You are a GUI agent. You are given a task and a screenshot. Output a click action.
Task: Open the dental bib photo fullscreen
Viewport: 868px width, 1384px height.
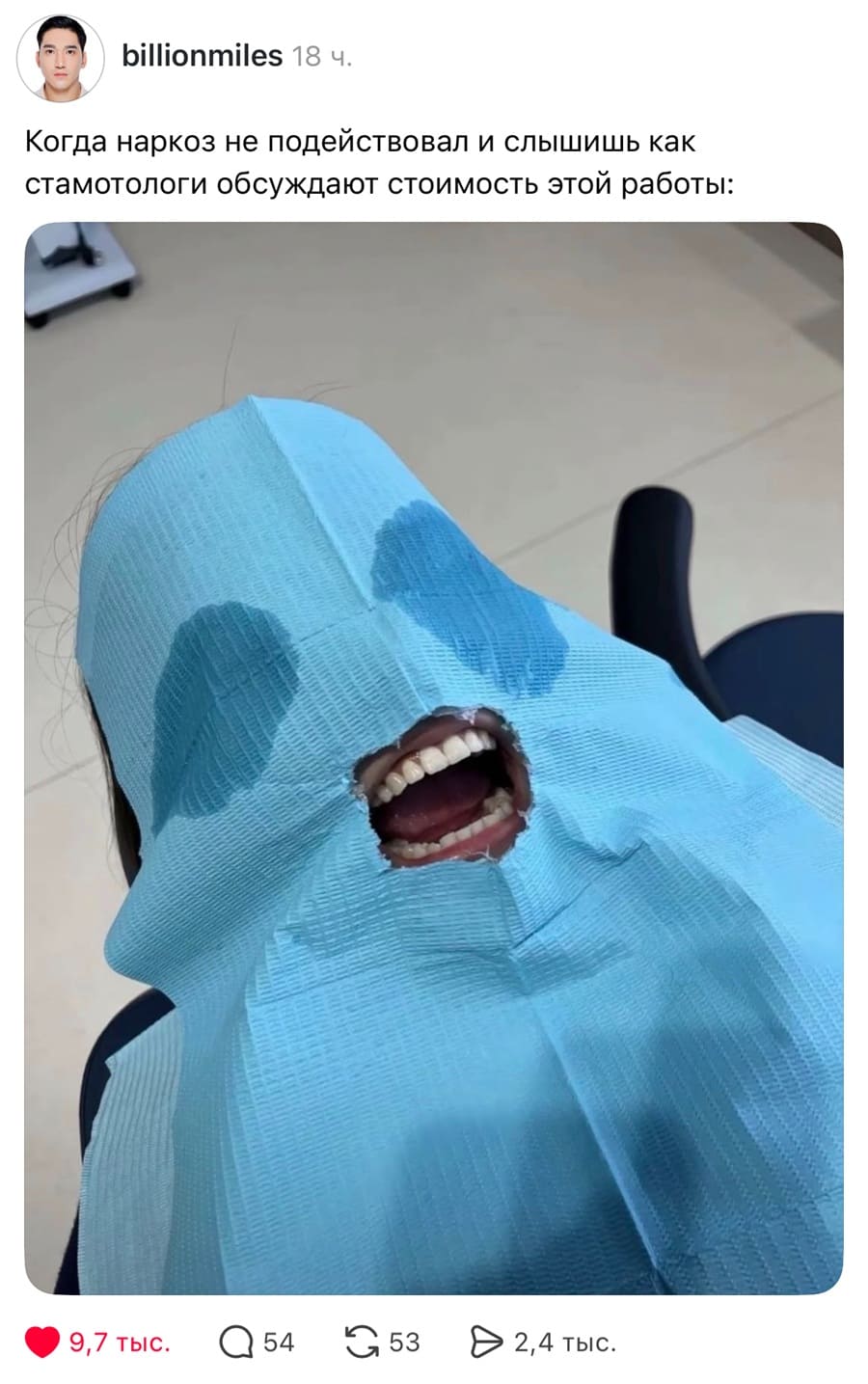433,757
